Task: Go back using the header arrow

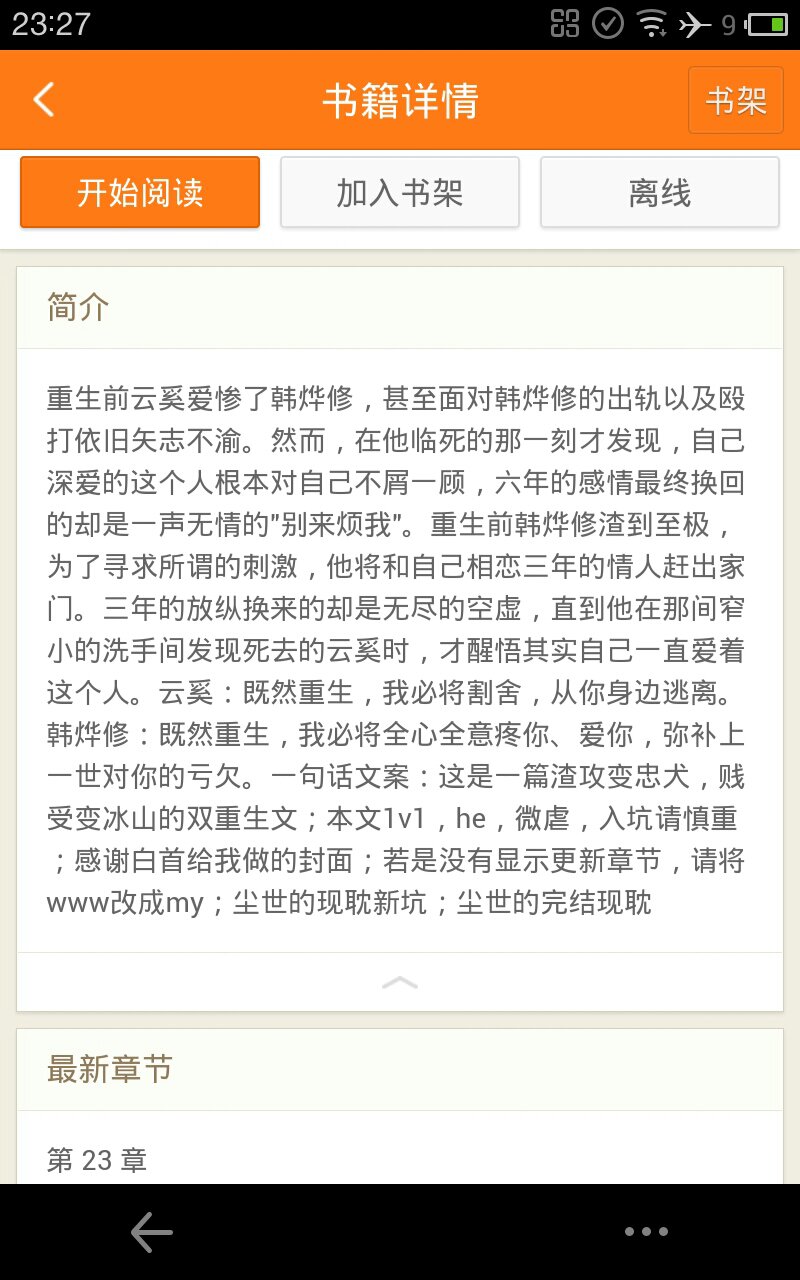Action: point(44,100)
